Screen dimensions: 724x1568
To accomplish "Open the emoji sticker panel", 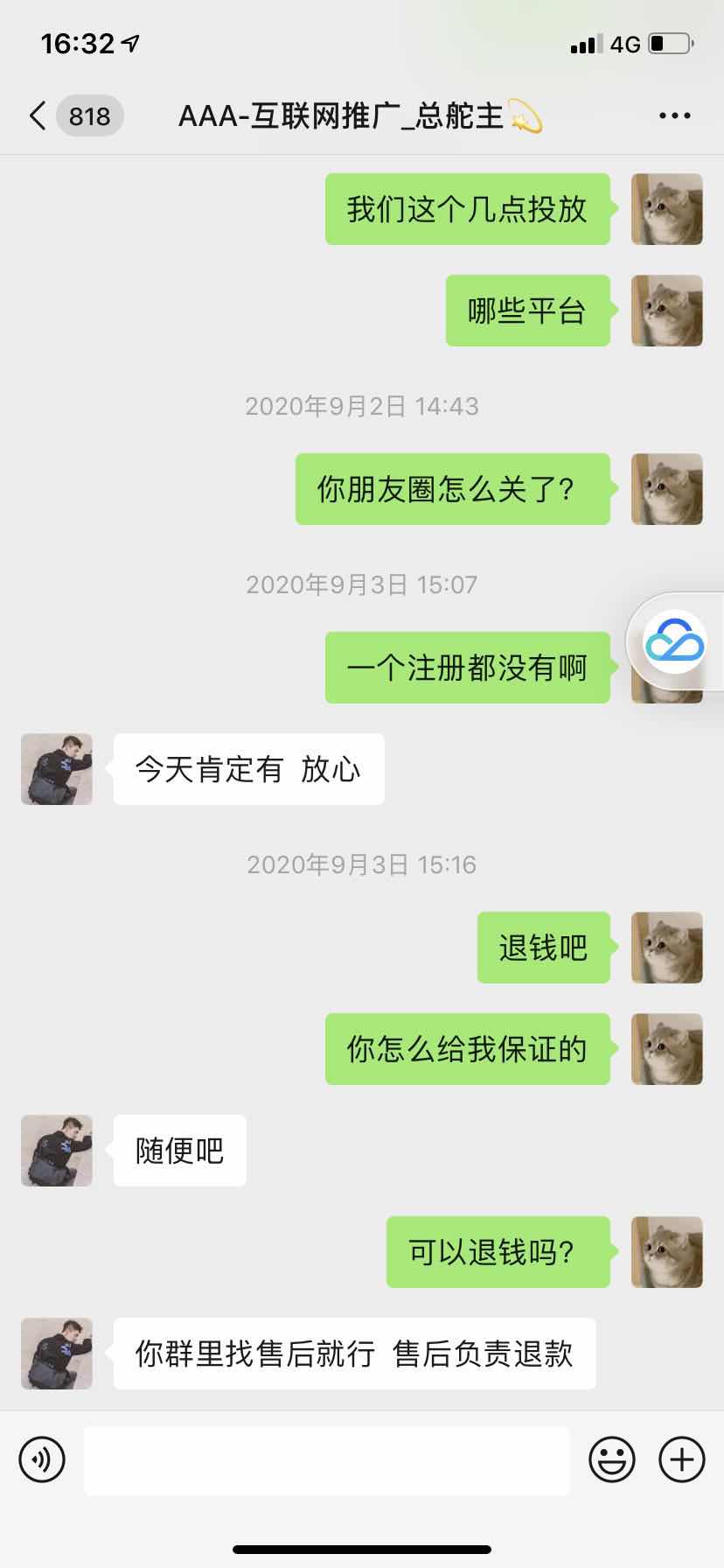I will (611, 1459).
